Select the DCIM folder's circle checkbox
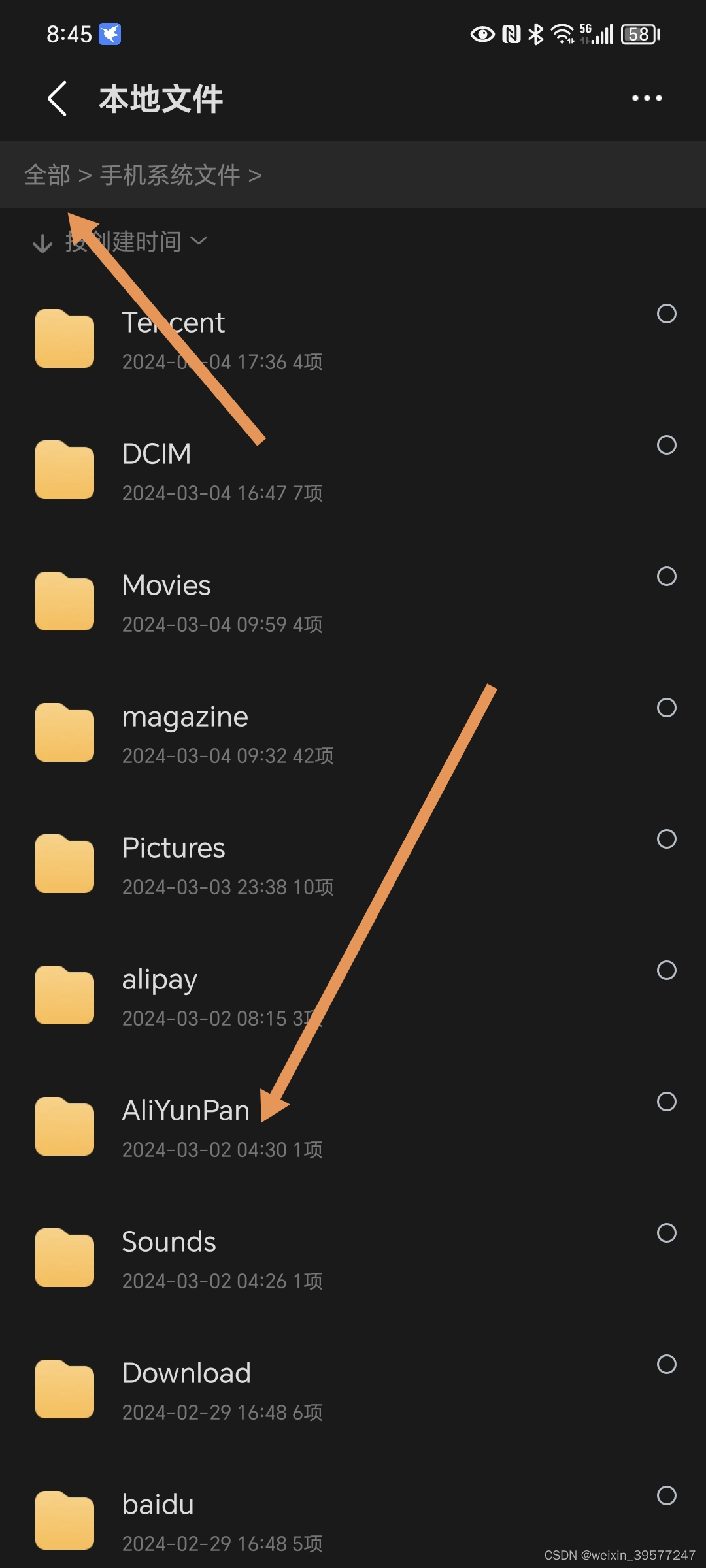706x1568 pixels. tap(666, 445)
